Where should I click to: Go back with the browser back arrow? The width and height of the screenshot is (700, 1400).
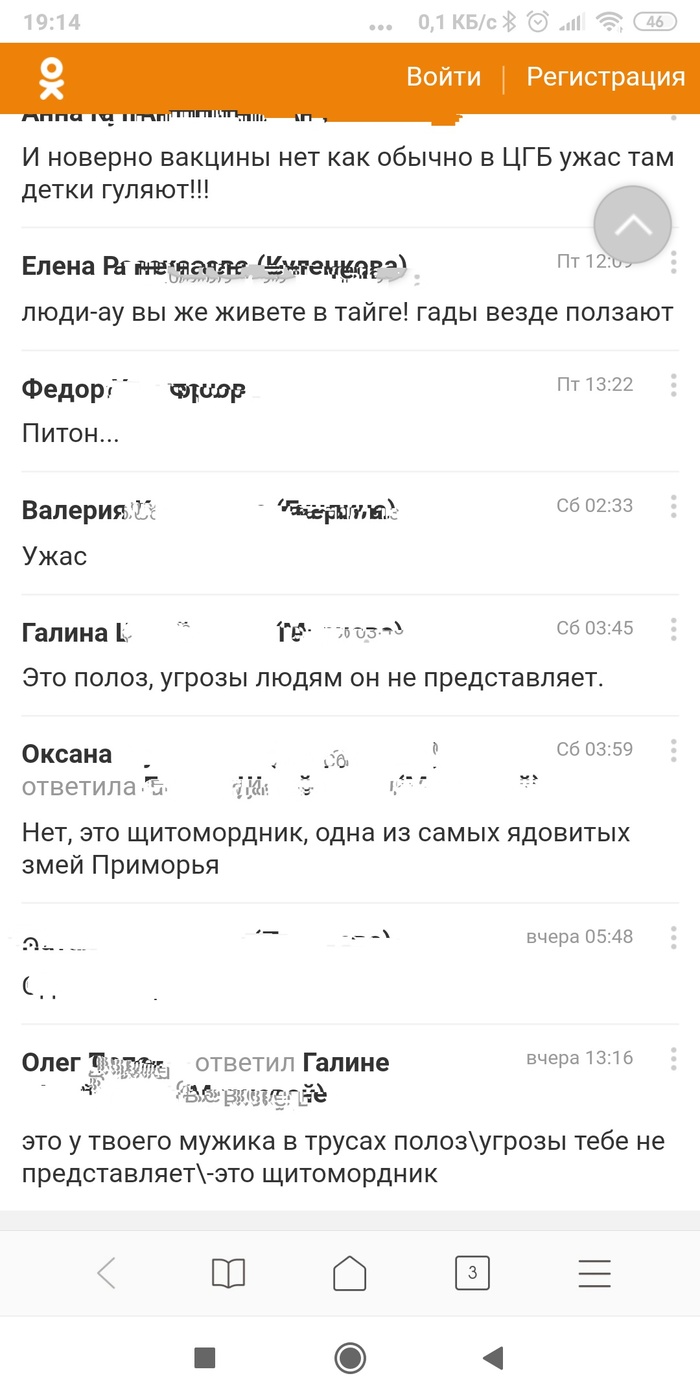107,1273
